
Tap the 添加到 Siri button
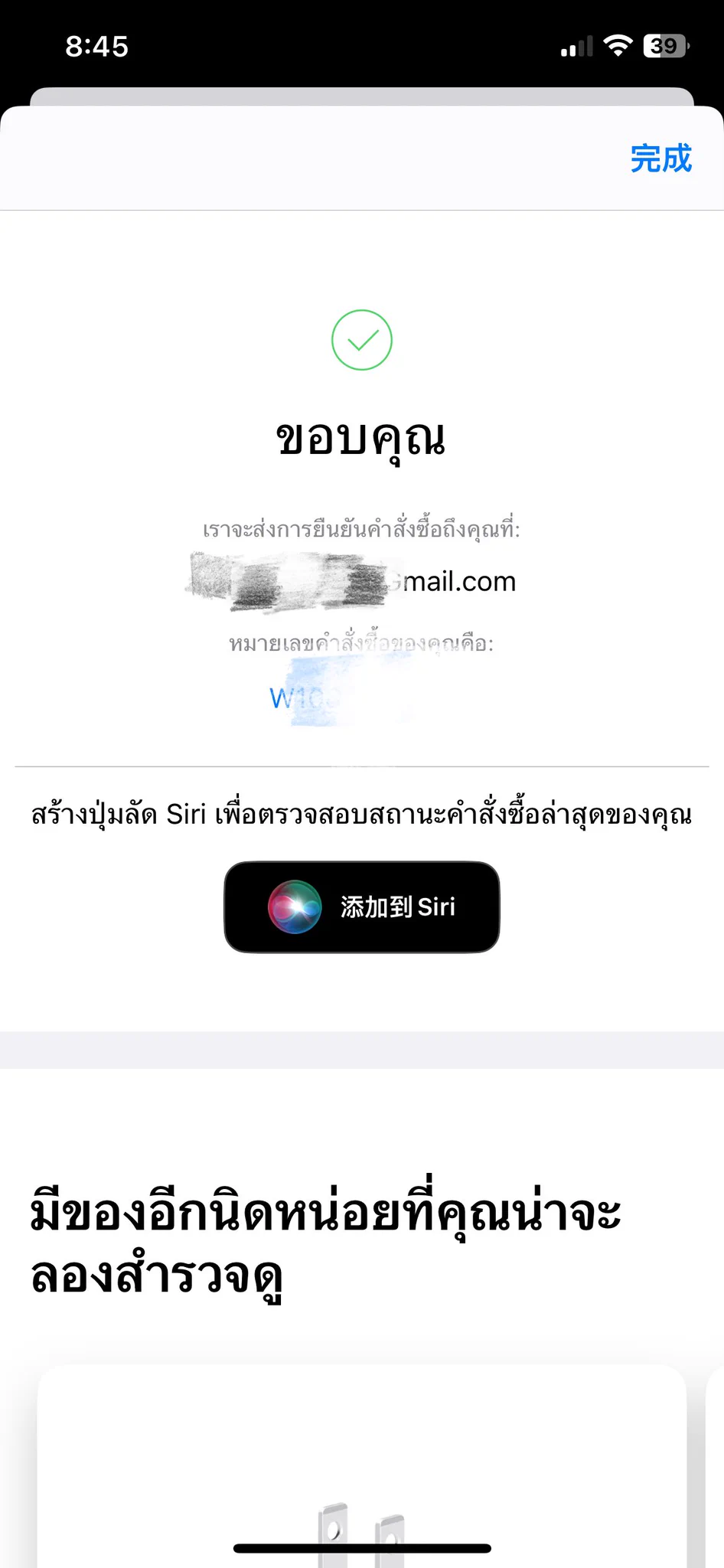(361, 907)
